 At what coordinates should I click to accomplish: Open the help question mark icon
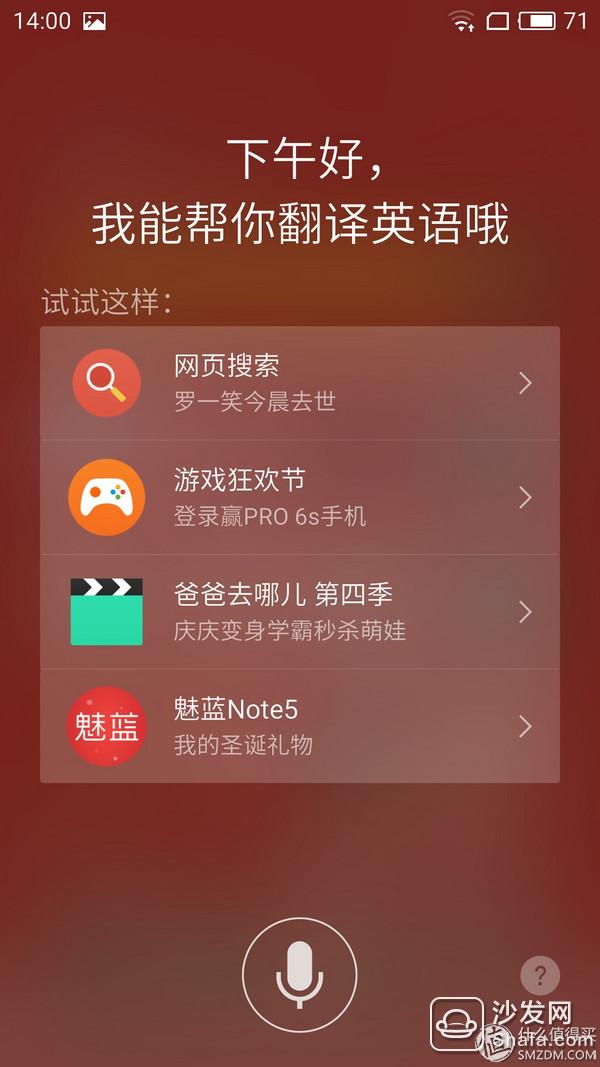540,976
